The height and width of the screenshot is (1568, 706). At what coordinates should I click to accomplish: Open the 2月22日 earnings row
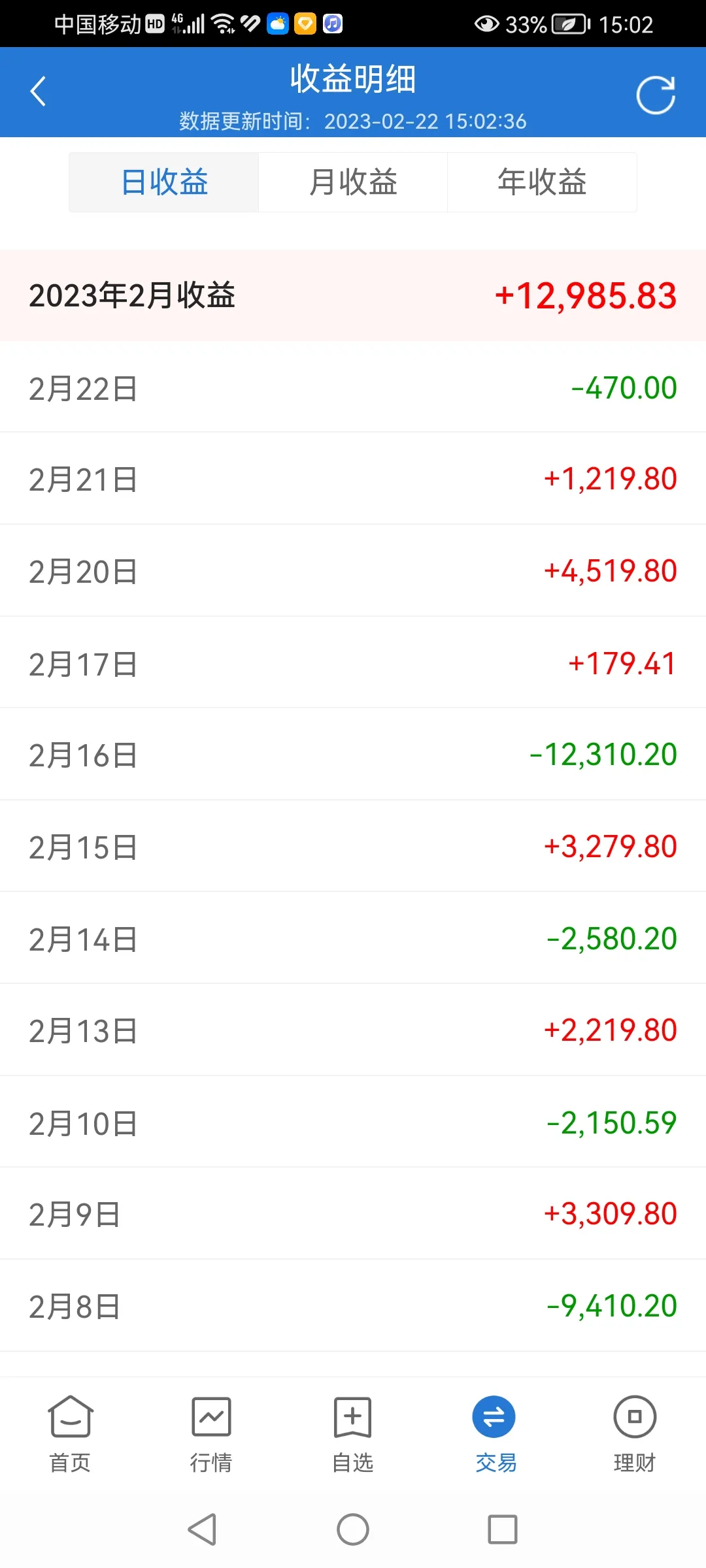[353, 388]
